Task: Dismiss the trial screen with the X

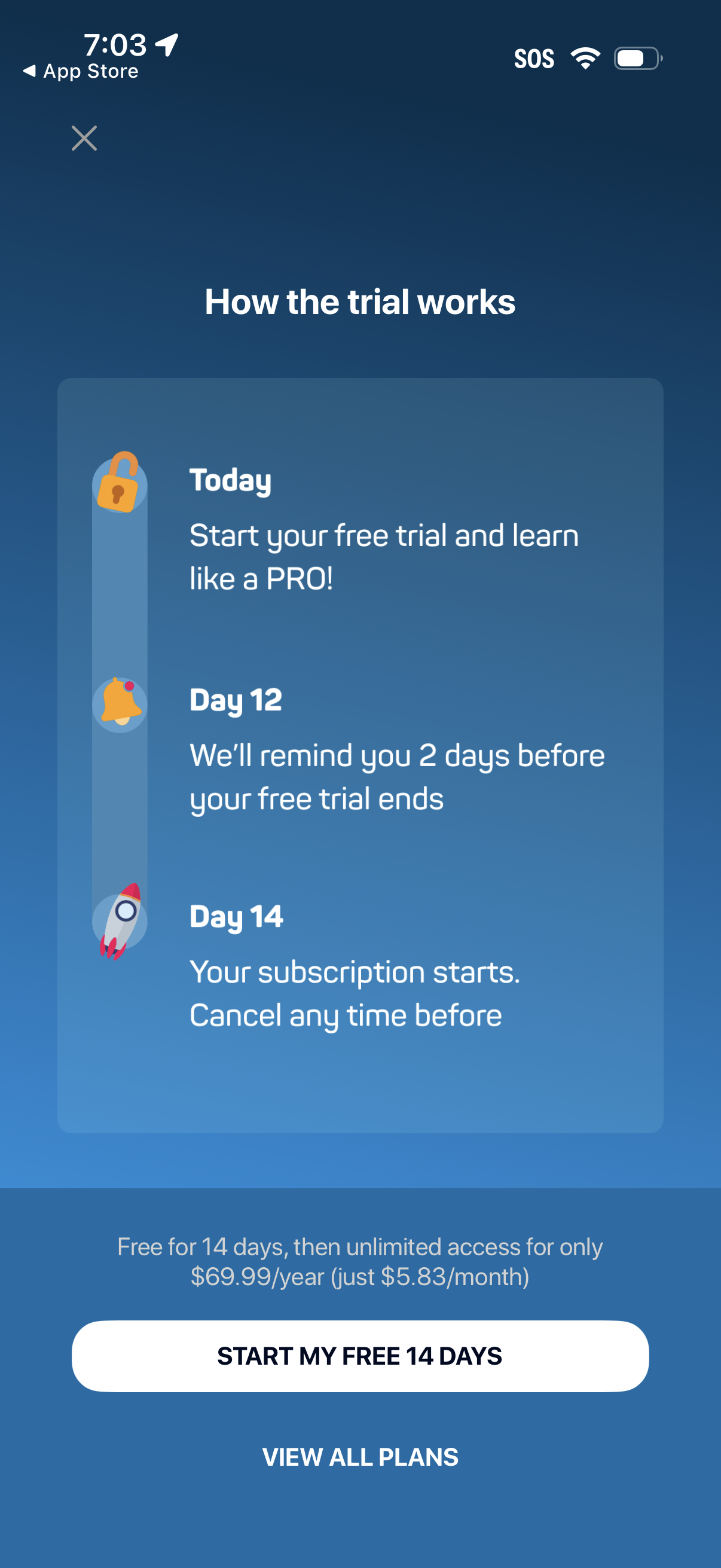Action: tap(84, 138)
